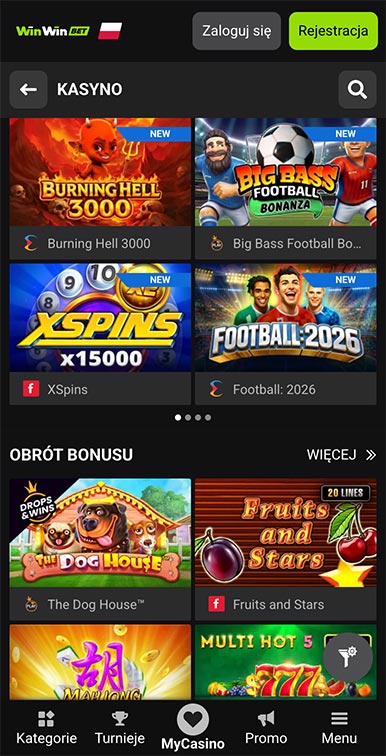Screen dimensions: 386x756
Task: Open the Menu tab
Action: [339, 728]
